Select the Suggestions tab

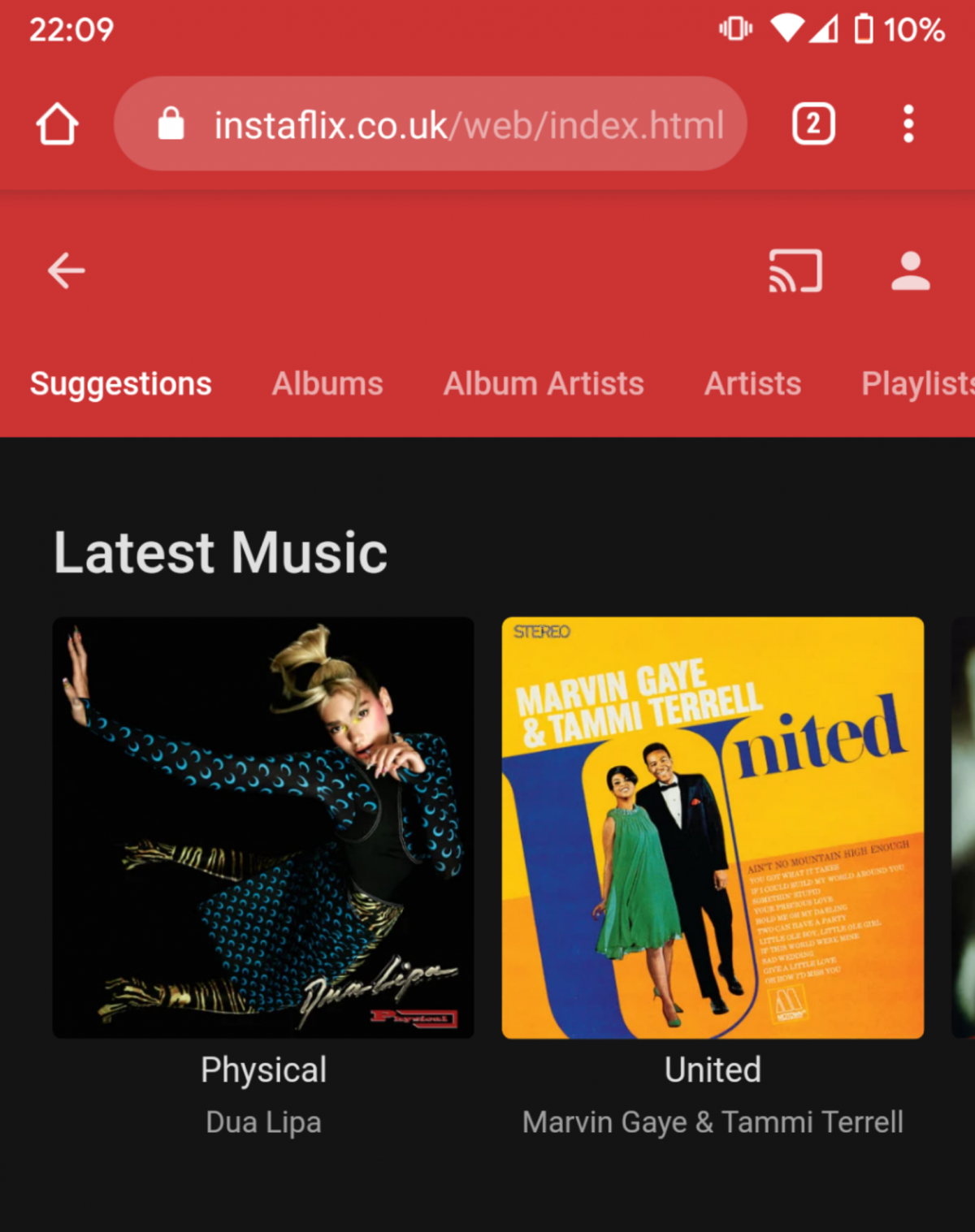pos(121,383)
